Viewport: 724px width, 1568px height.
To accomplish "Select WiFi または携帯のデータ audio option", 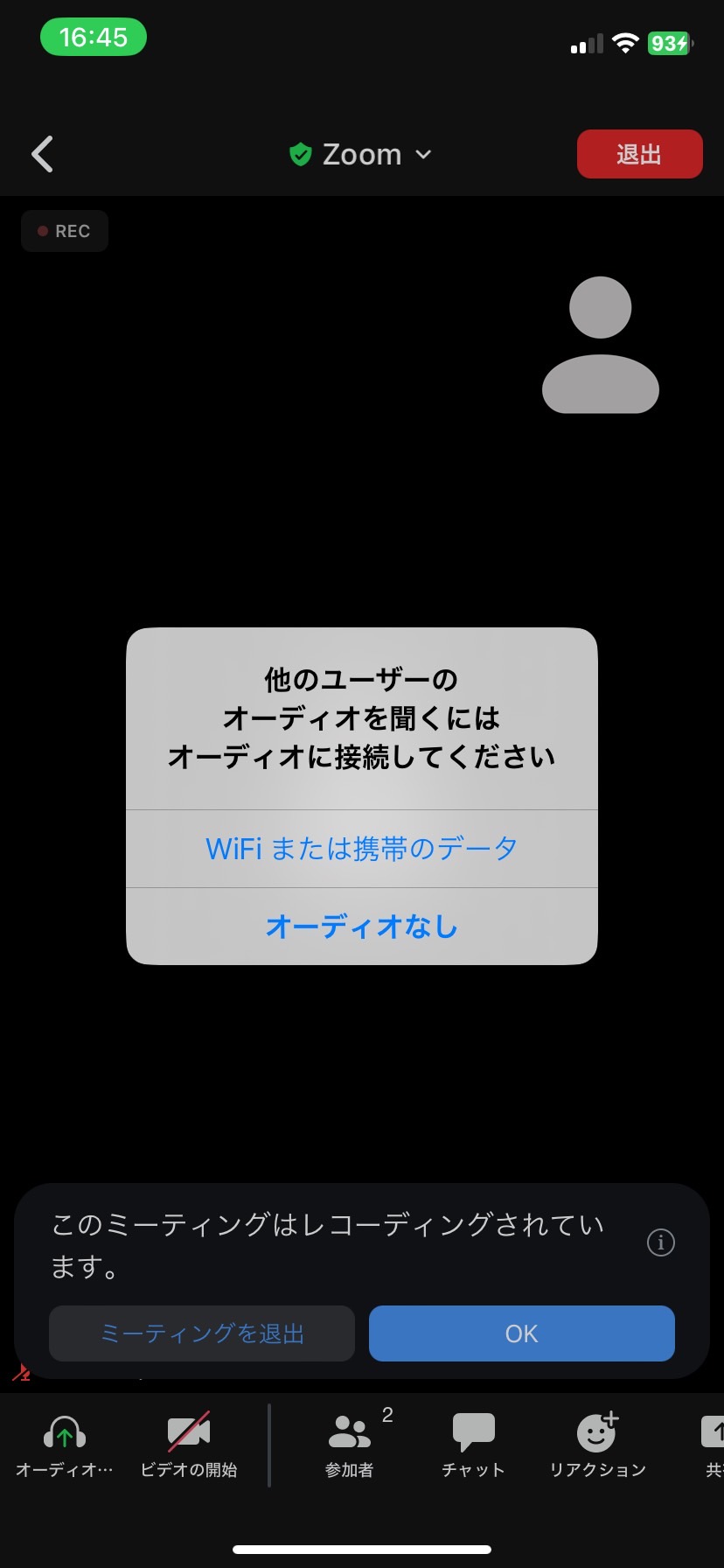I will point(361,849).
